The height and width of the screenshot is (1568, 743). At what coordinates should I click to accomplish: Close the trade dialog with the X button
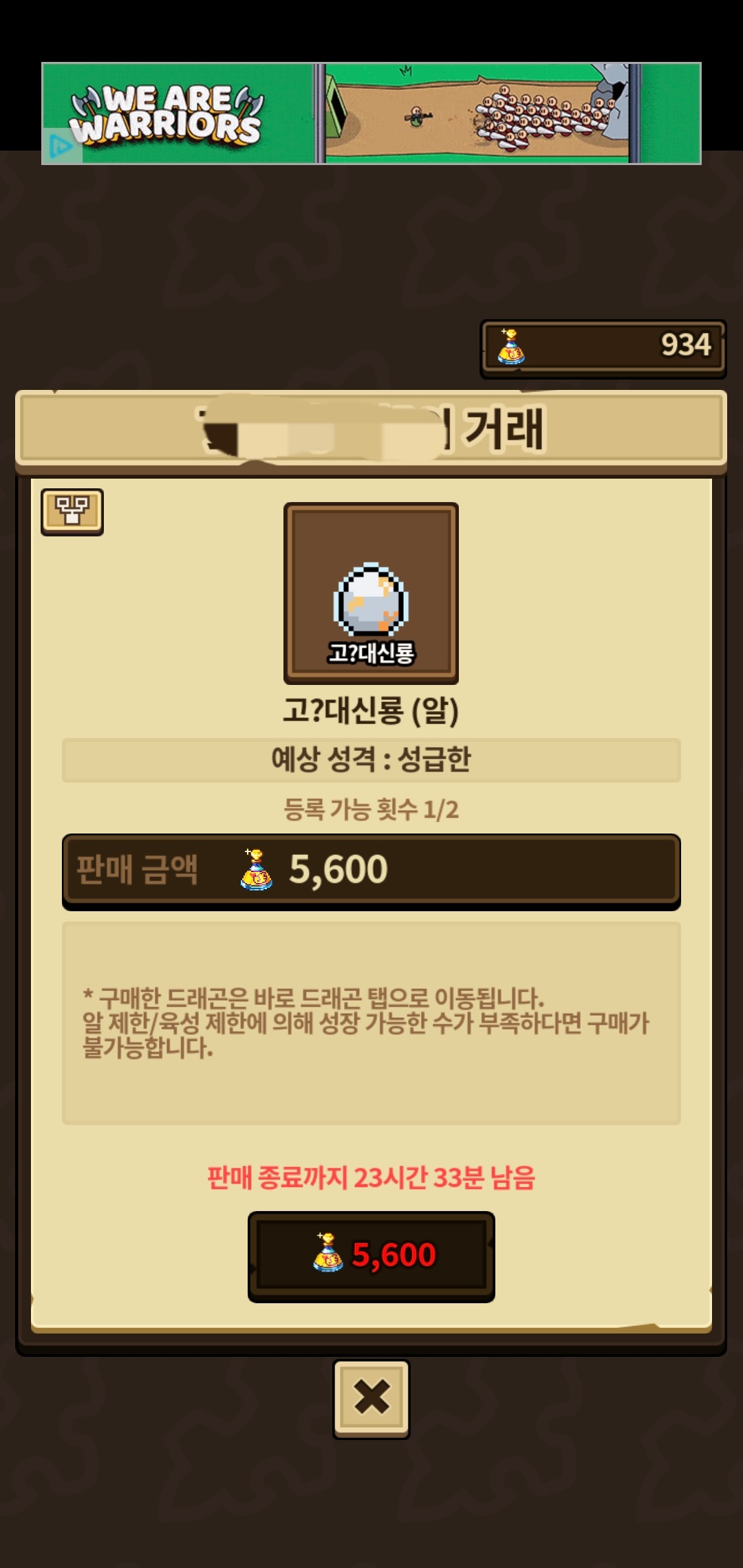[x=371, y=1398]
